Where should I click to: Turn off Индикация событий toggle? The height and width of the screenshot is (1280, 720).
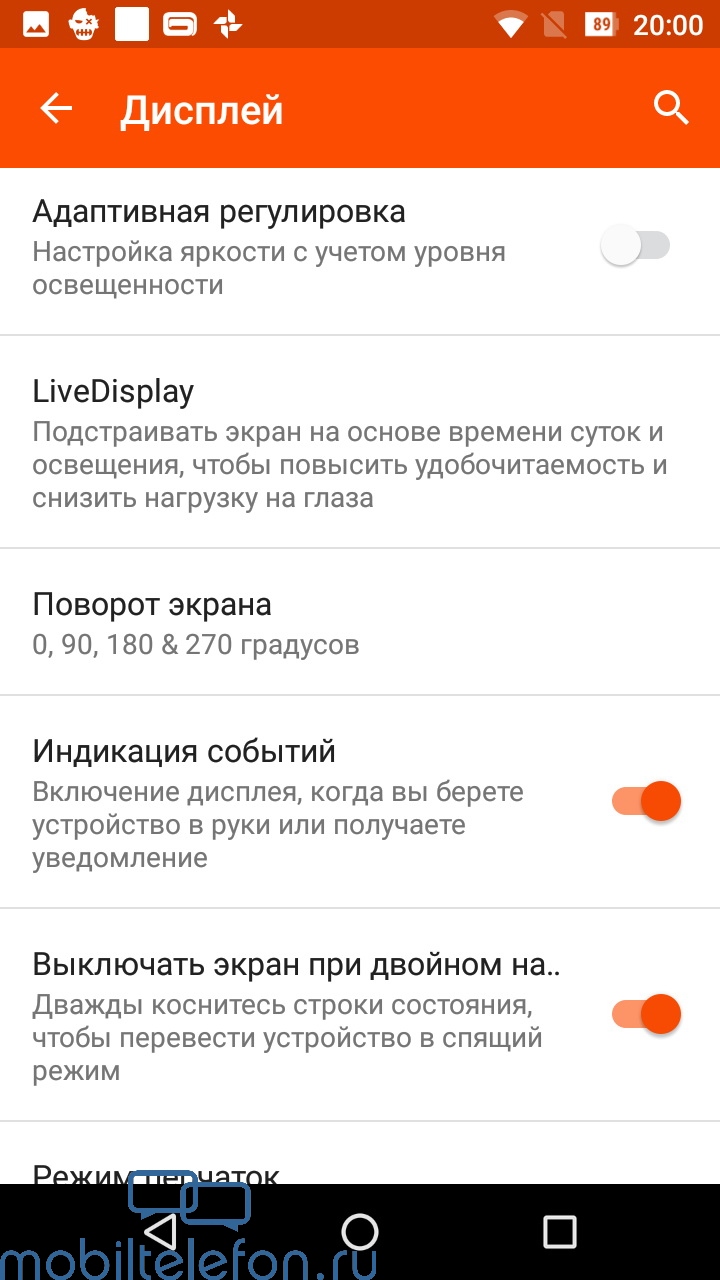[x=646, y=801]
